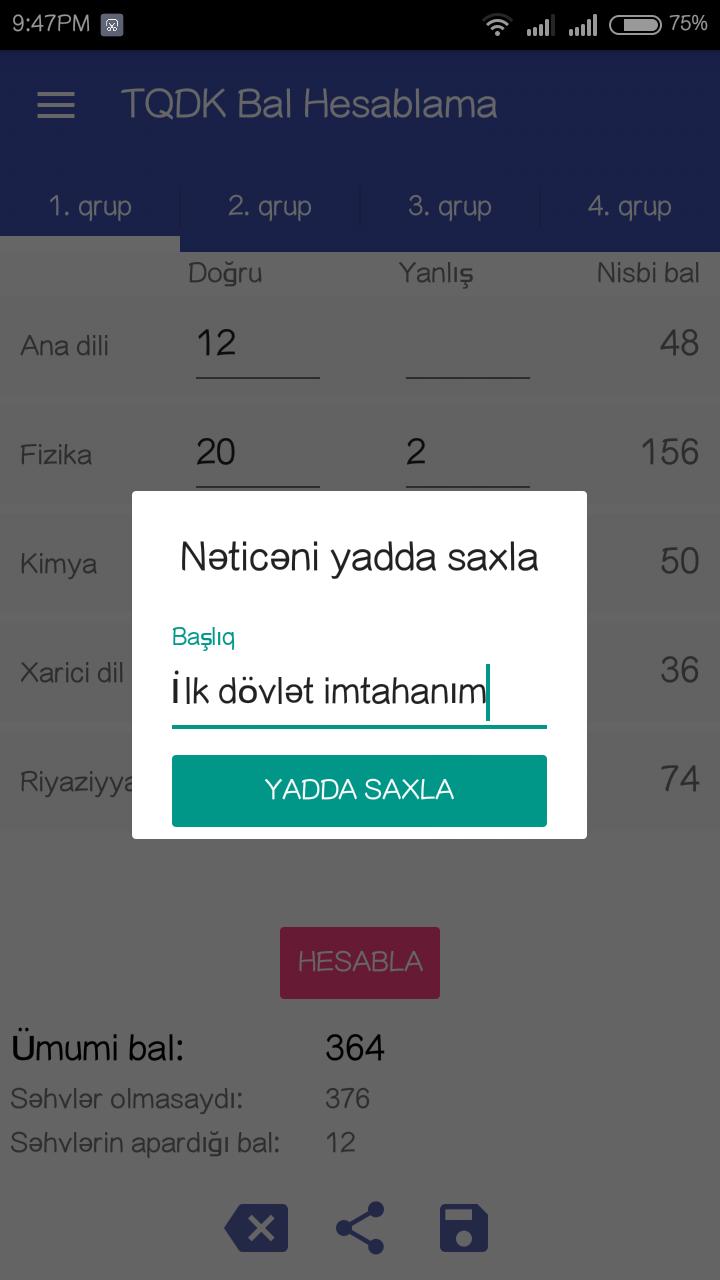Edit Fizika Doğru field showing 20
720x1280 pixels.
pyautogui.click(x=257, y=453)
